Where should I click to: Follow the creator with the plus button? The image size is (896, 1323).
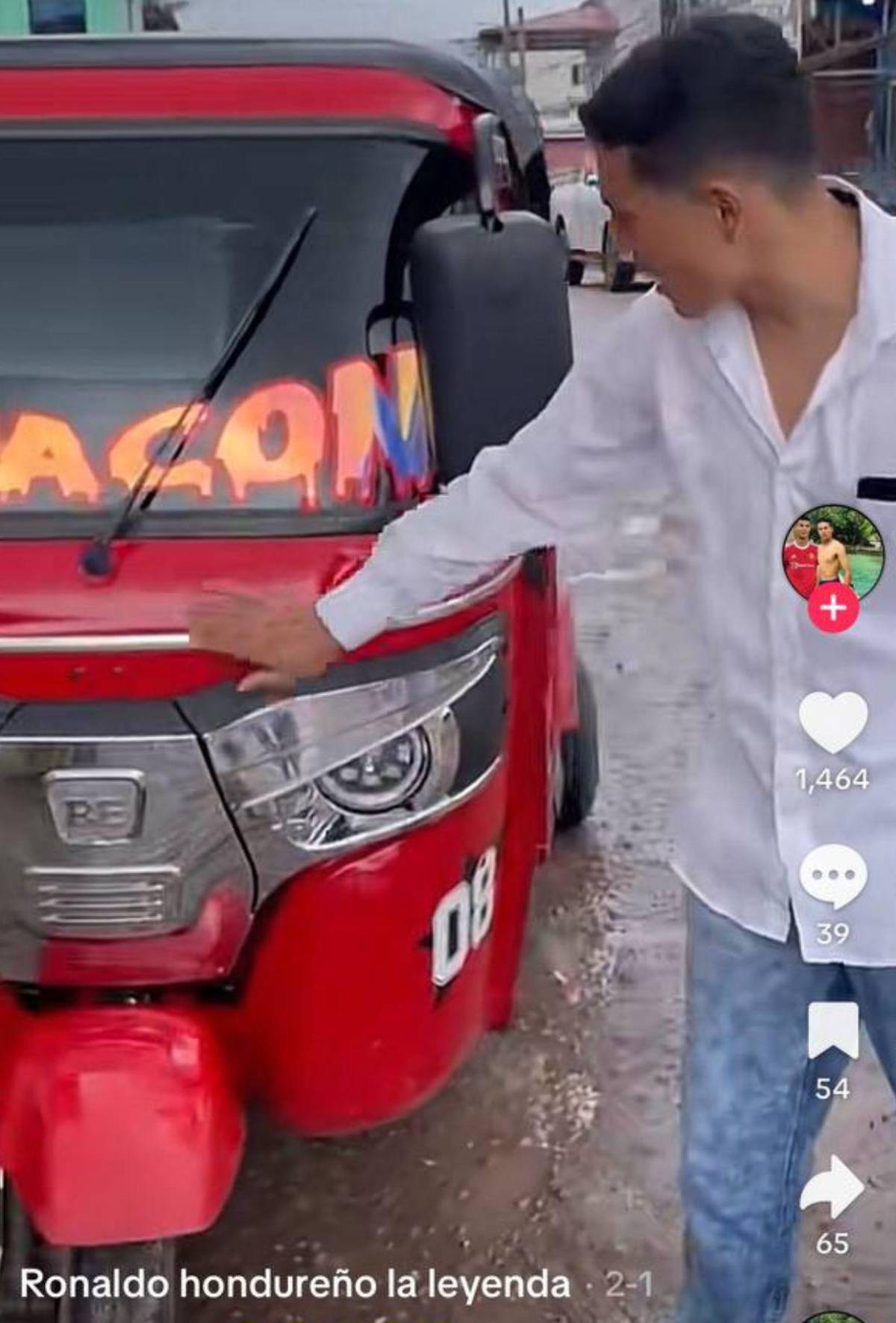tap(833, 609)
